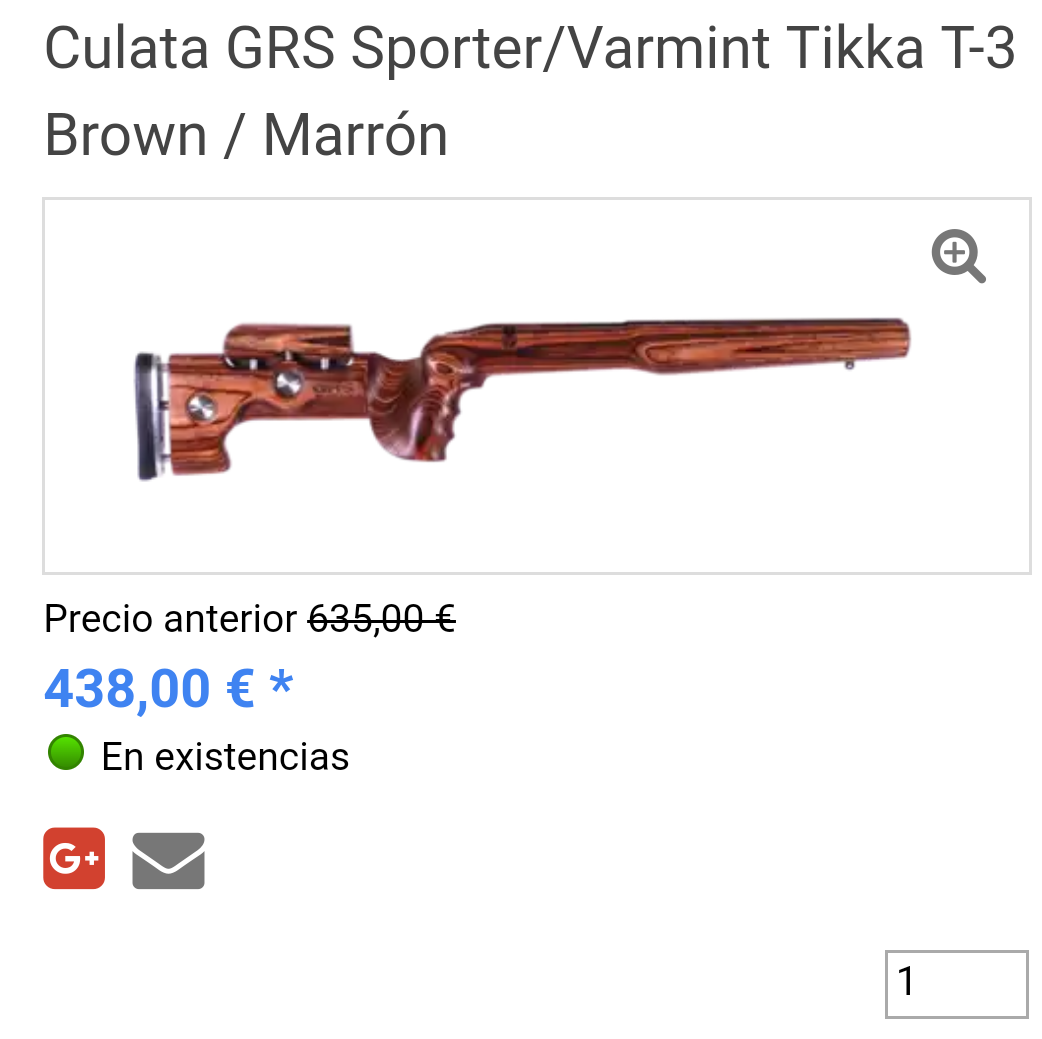This screenshot has width=1042, height=1039.
Task: Share this product on Google+
Action: pos(74,859)
